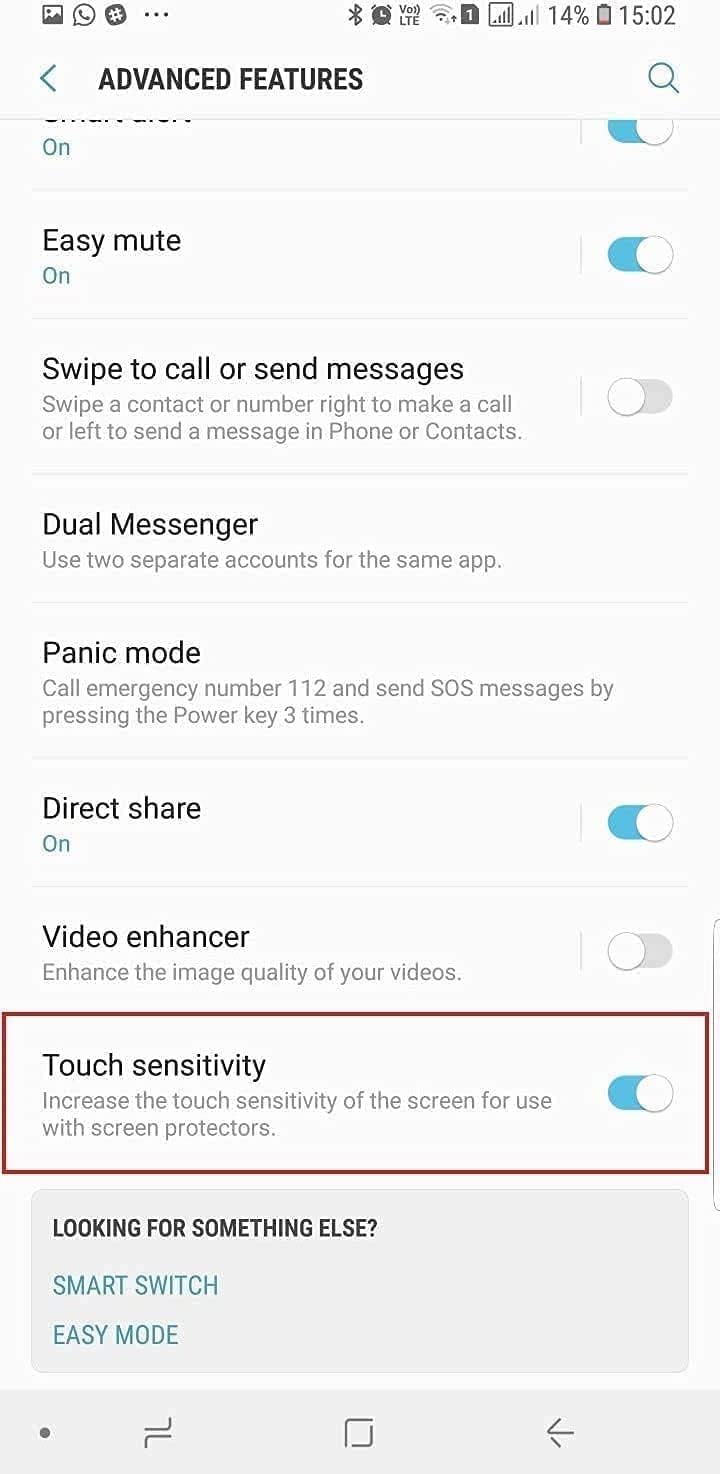Follow the Easy Mode link
Image resolution: width=720 pixels, height=1474 pixels.
[115, 1335]
